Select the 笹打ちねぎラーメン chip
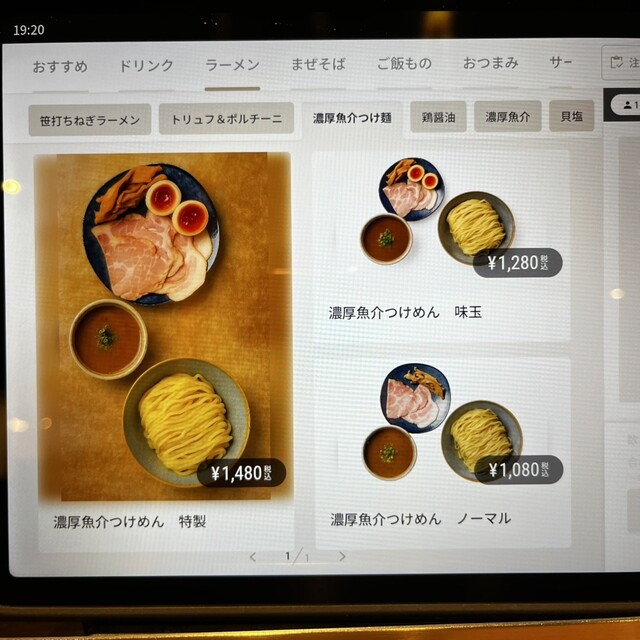Screen dimensions: 640x640 tap(90, 119)
